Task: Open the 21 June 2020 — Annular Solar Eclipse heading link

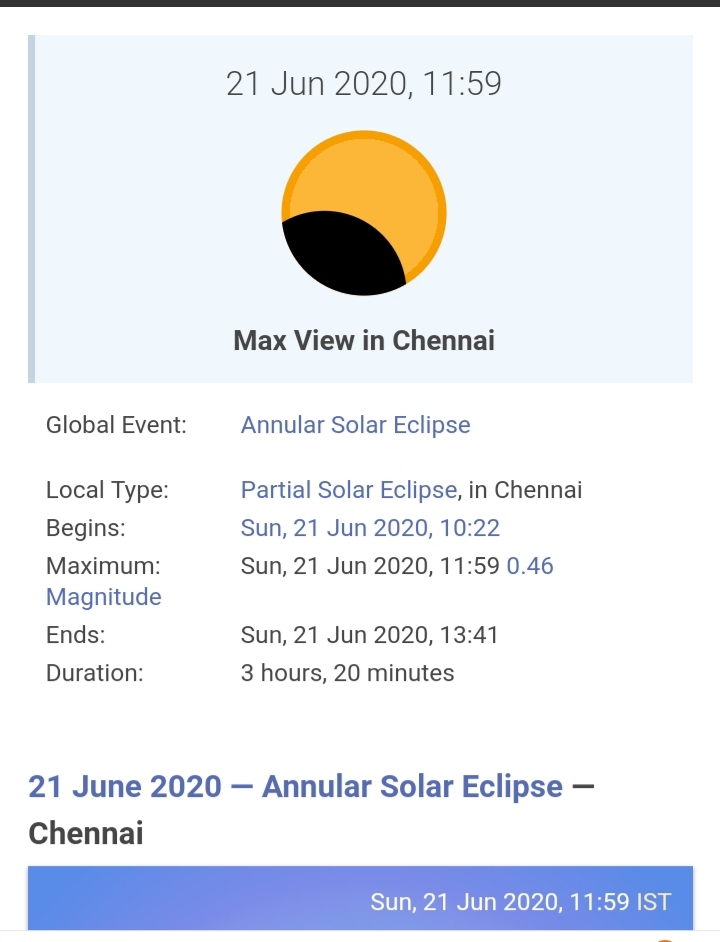Action: click(x=296, y=787)
